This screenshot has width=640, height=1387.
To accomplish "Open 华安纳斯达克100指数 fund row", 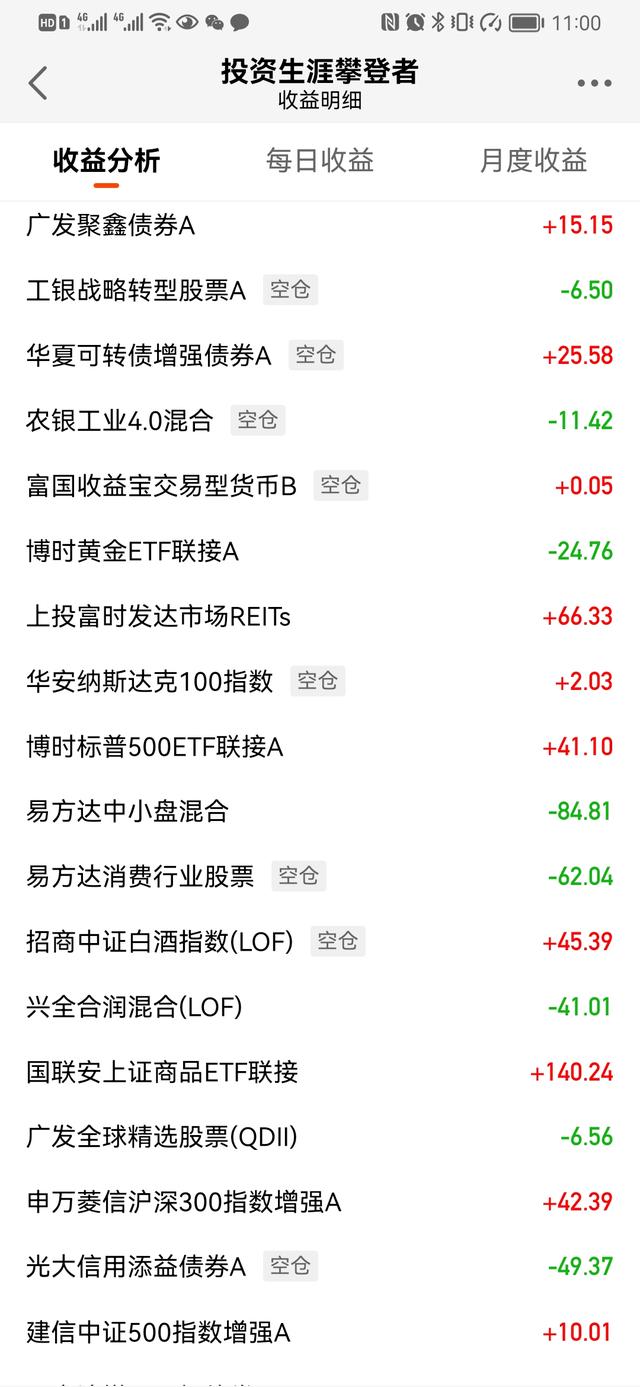I will 320,681.
